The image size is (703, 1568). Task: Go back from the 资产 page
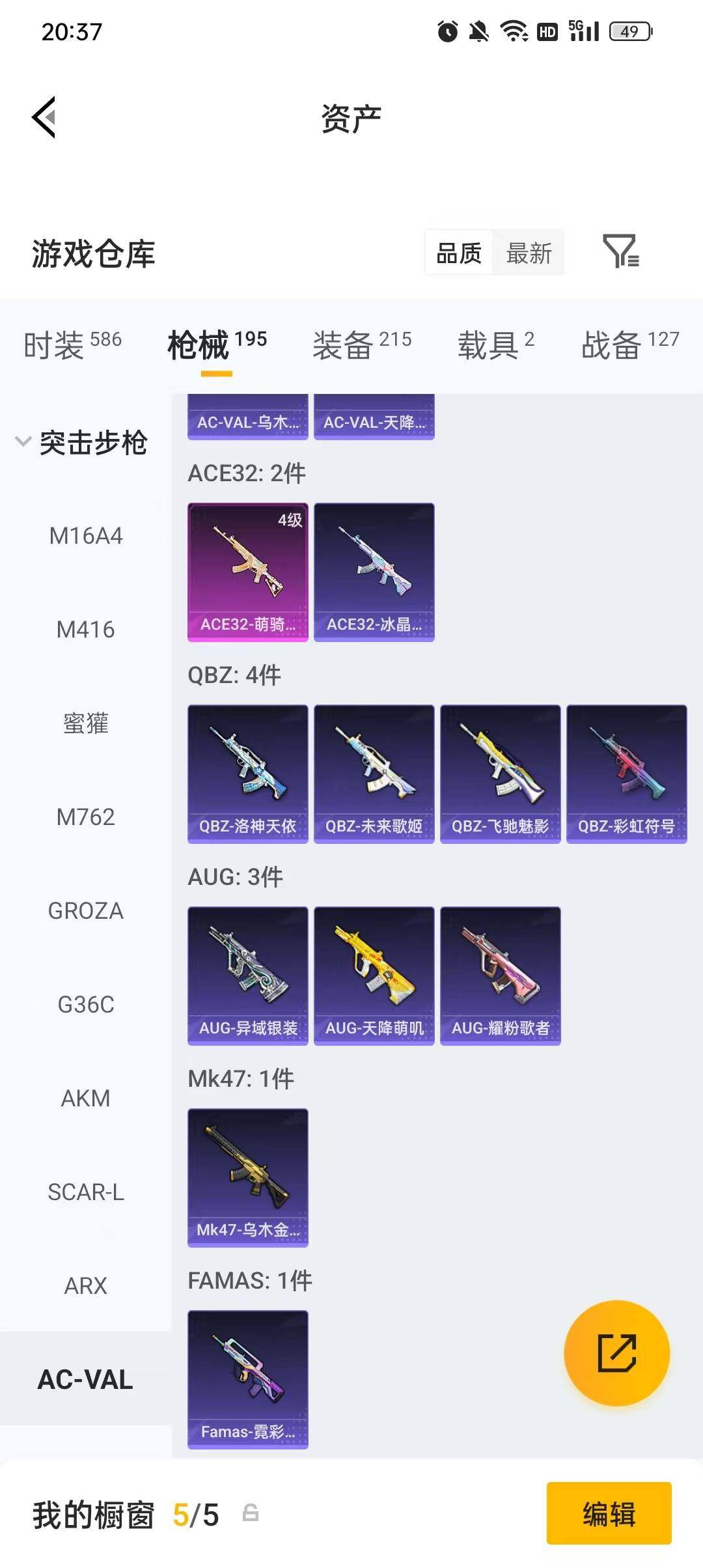tap(44, 117)
